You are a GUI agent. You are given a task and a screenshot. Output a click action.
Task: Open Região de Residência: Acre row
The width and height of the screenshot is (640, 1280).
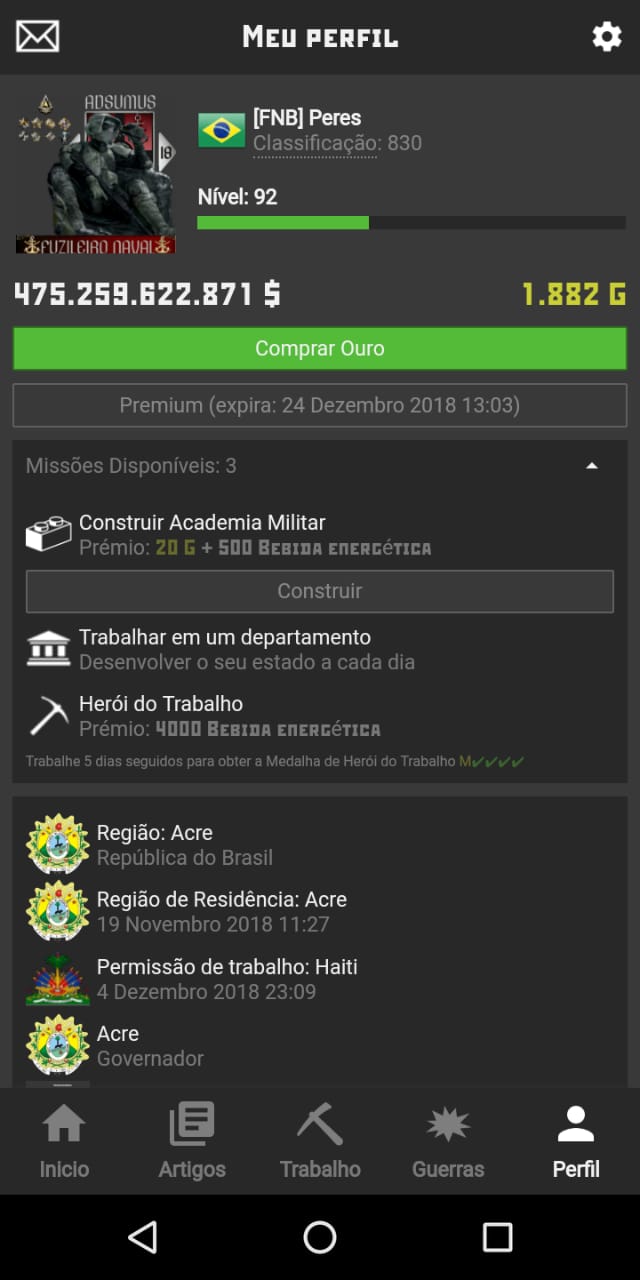220,911
